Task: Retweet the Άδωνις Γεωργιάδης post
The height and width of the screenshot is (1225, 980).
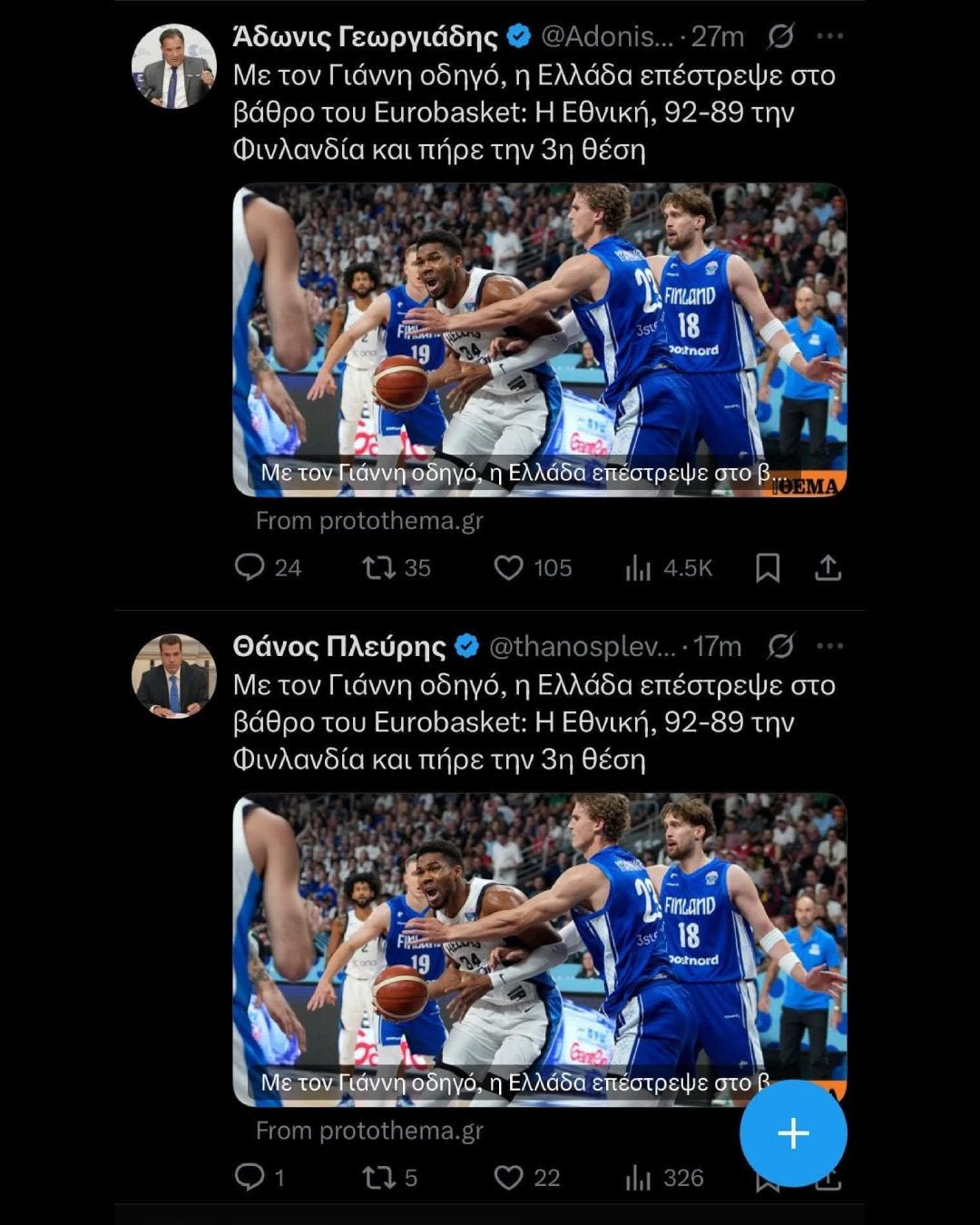Action: click(377, 568)
